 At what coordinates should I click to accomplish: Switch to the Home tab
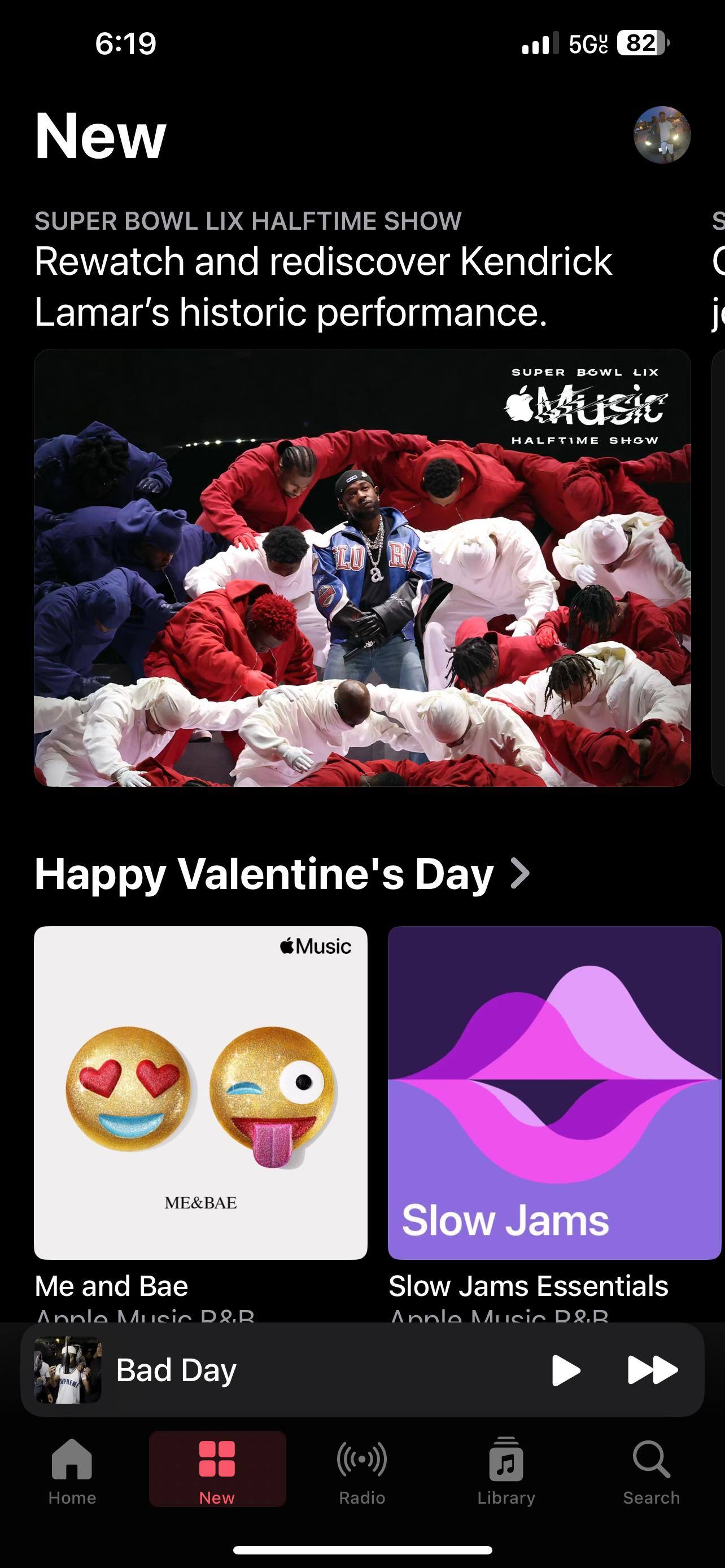click(x=72, y=1469)
